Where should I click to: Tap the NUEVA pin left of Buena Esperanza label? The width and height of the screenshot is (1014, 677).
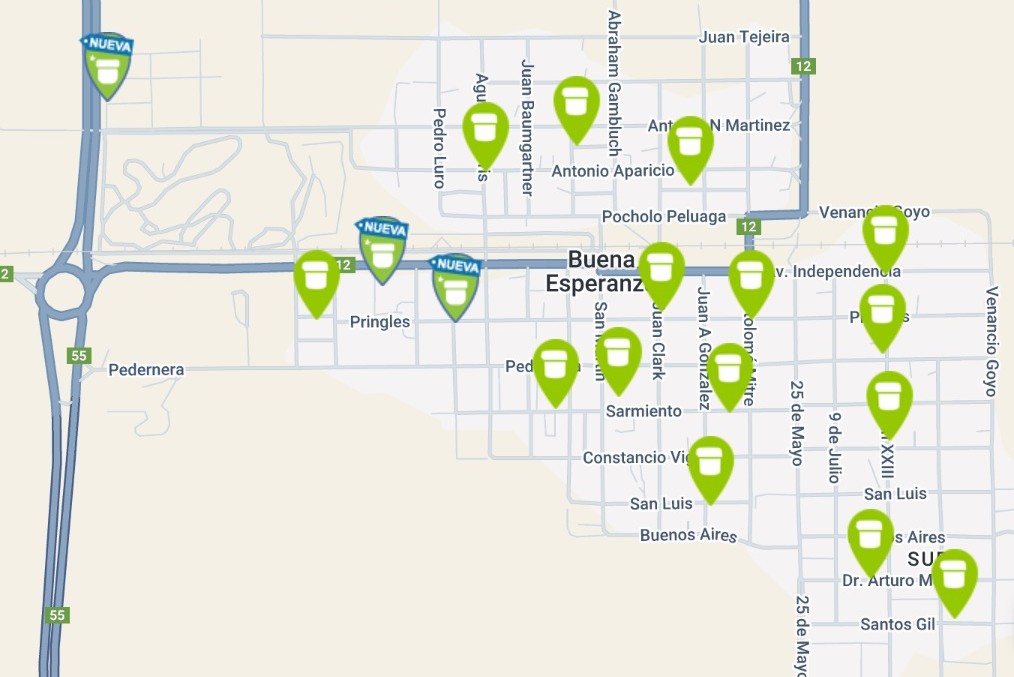point(456,285)
